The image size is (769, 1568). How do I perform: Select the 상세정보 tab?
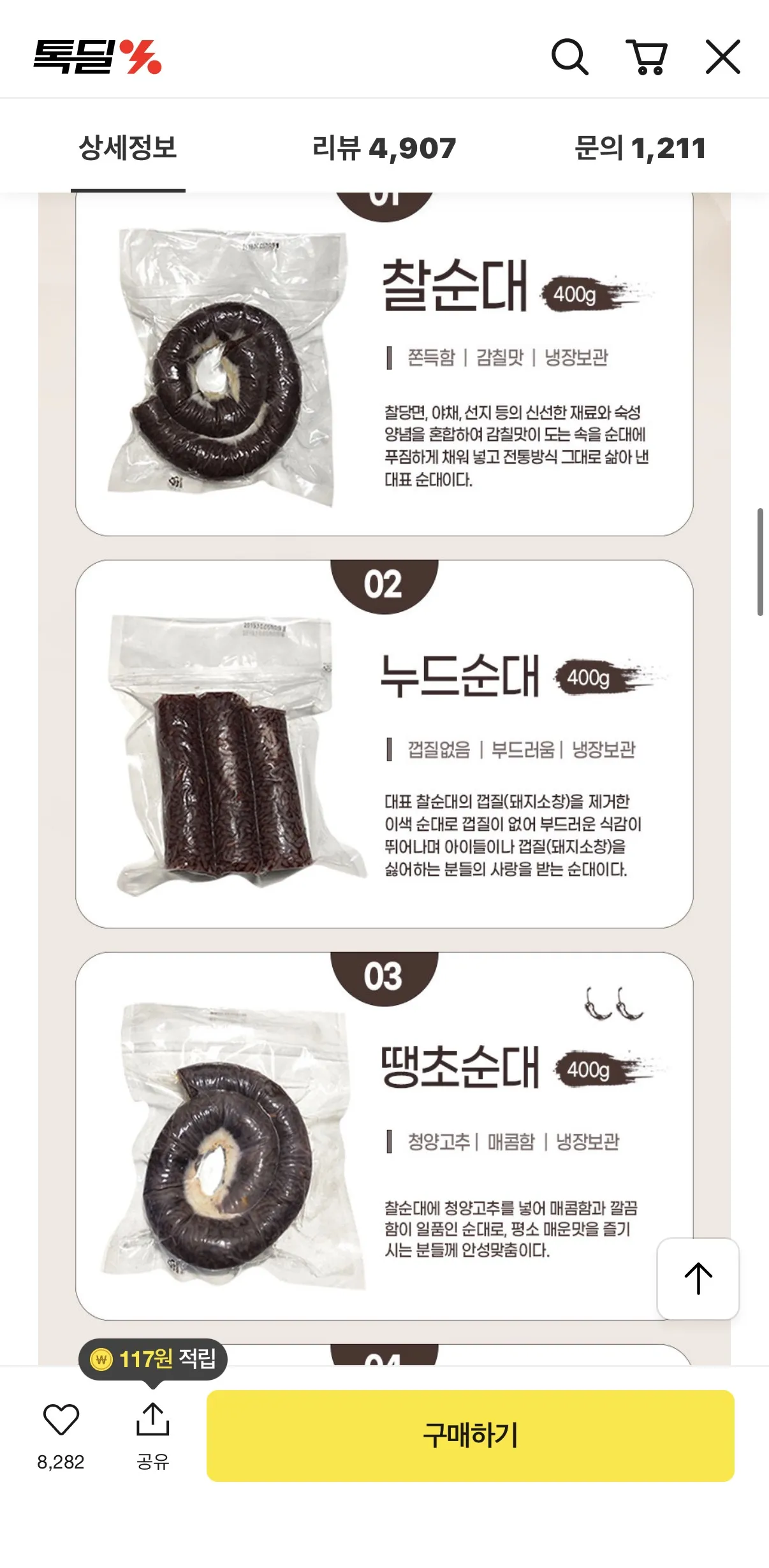[x=128, y=148]
